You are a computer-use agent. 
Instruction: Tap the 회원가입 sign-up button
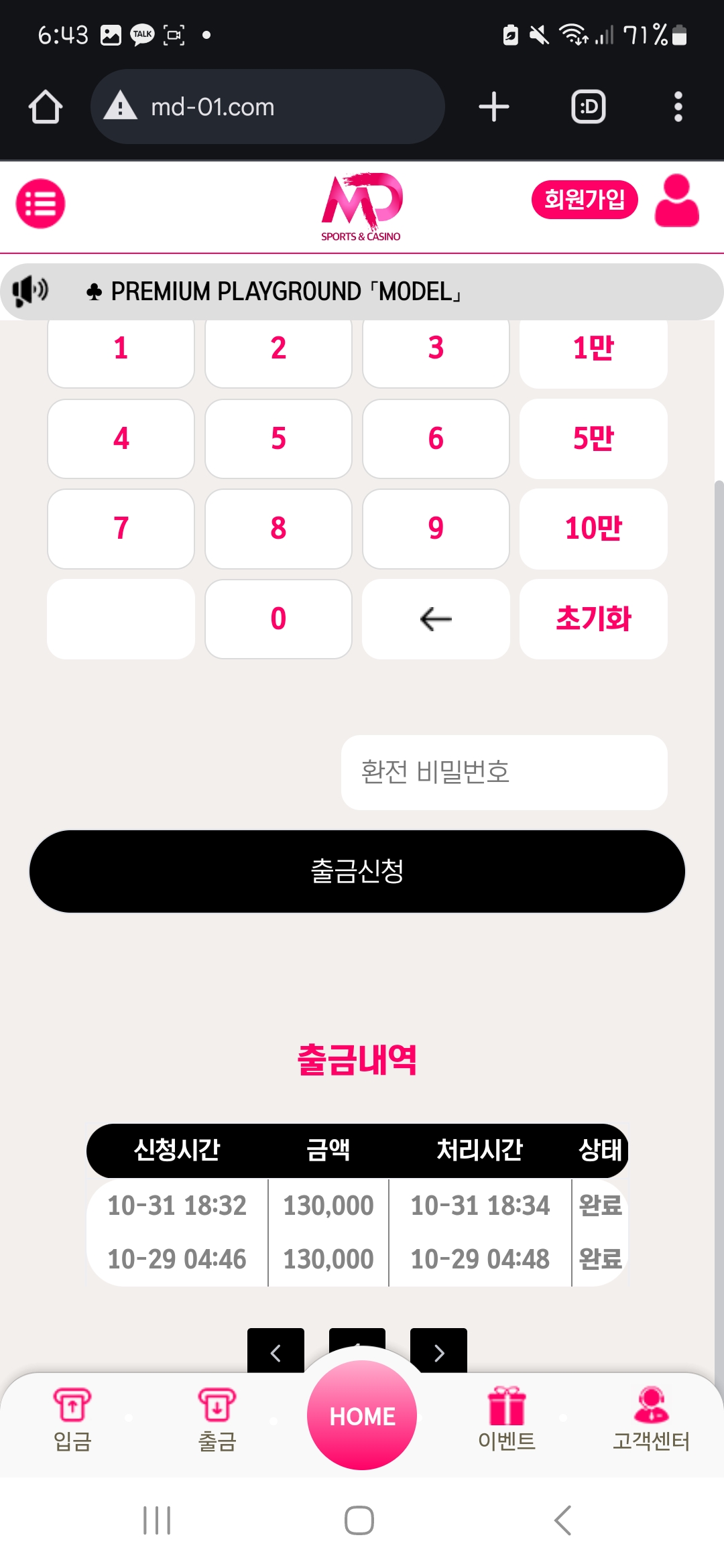pyautogui.click(x=585, y=200)
